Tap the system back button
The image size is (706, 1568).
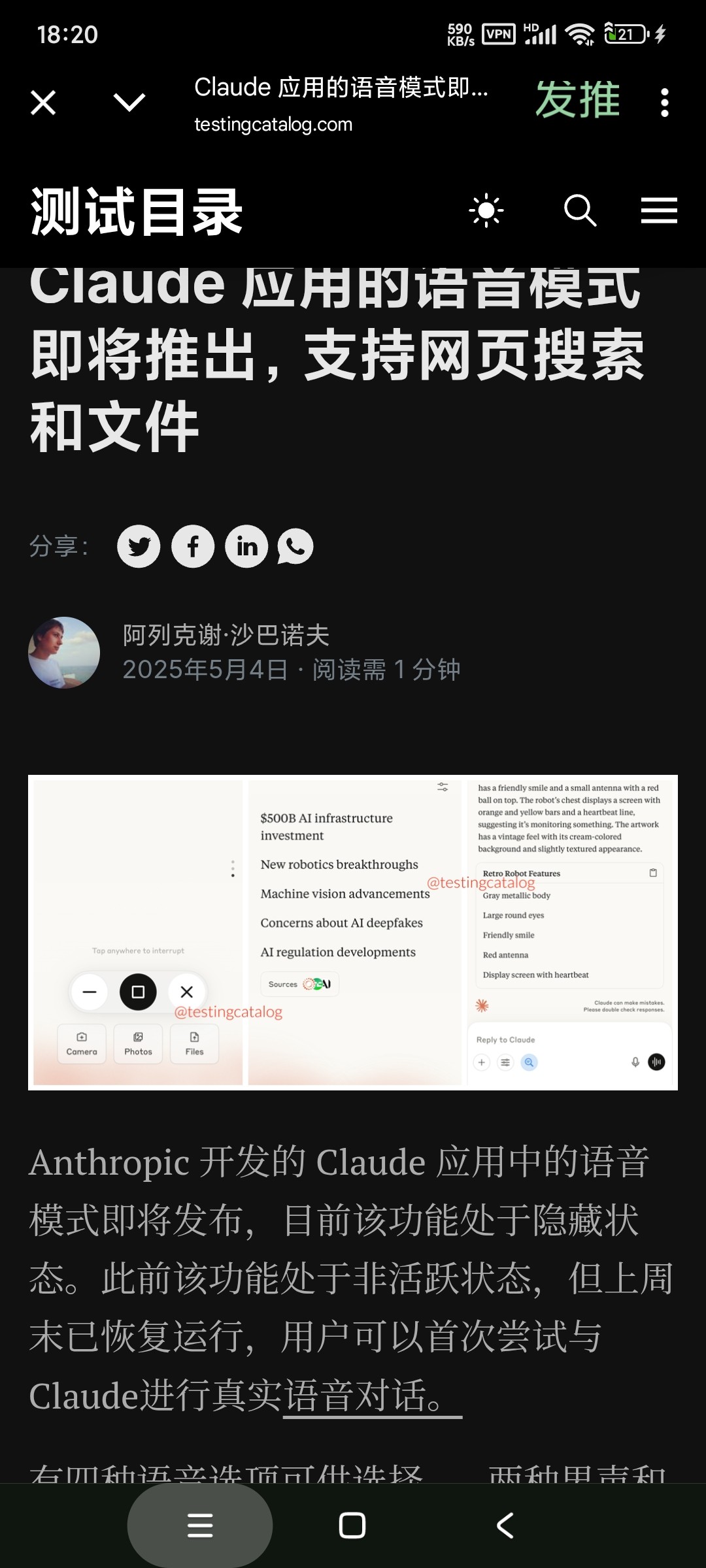505,1526
